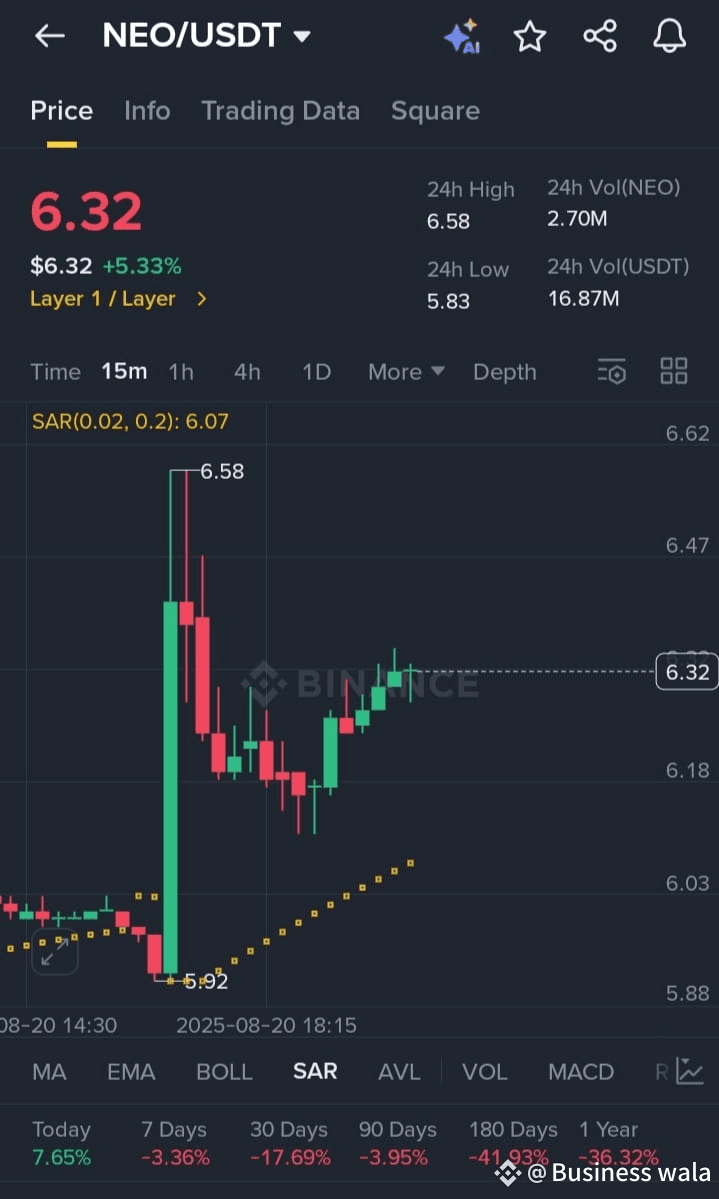This screenshot has height=1199, width=719.
Task: Open the NEO/USDT pair dropdown
Action: [x=207, y=36]
